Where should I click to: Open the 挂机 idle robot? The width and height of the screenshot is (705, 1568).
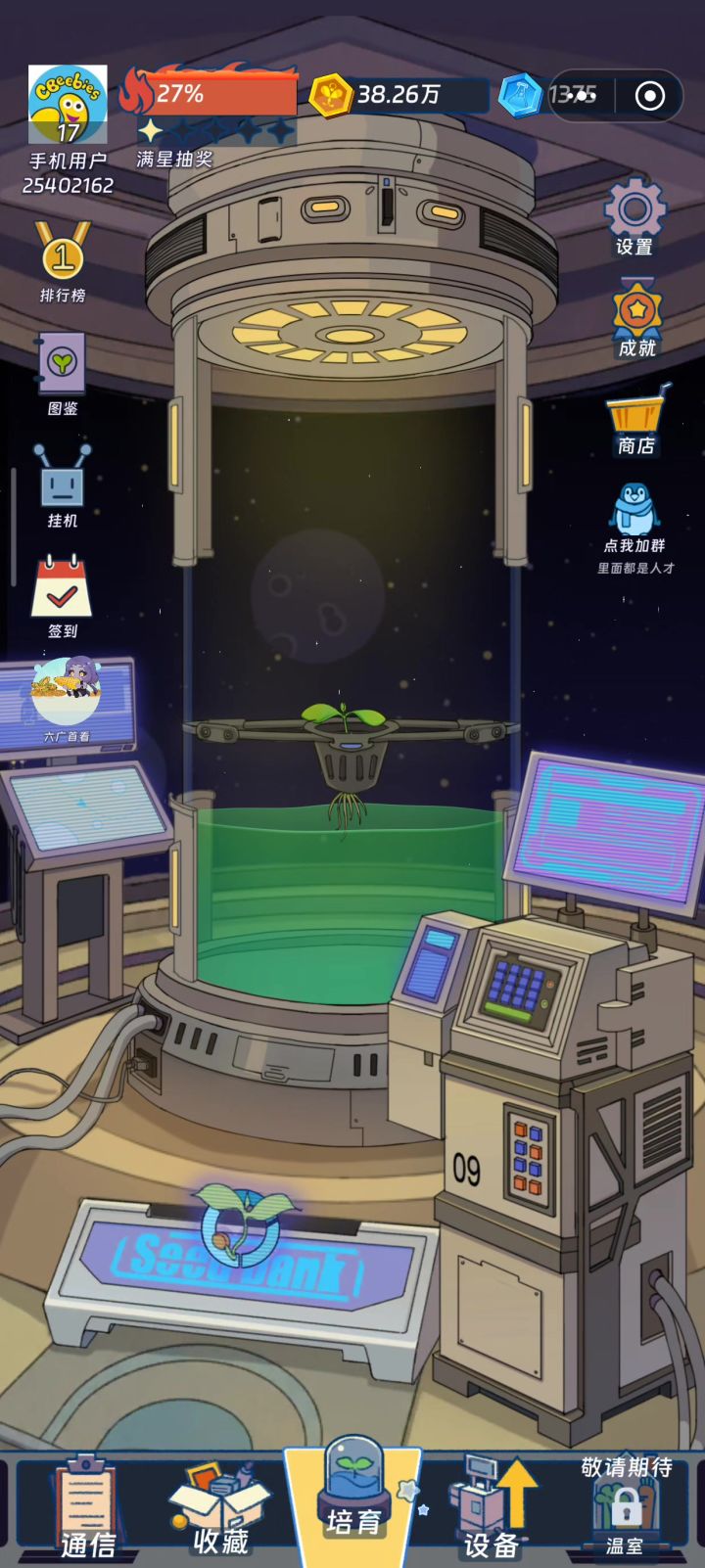click(x=63, y=486)
